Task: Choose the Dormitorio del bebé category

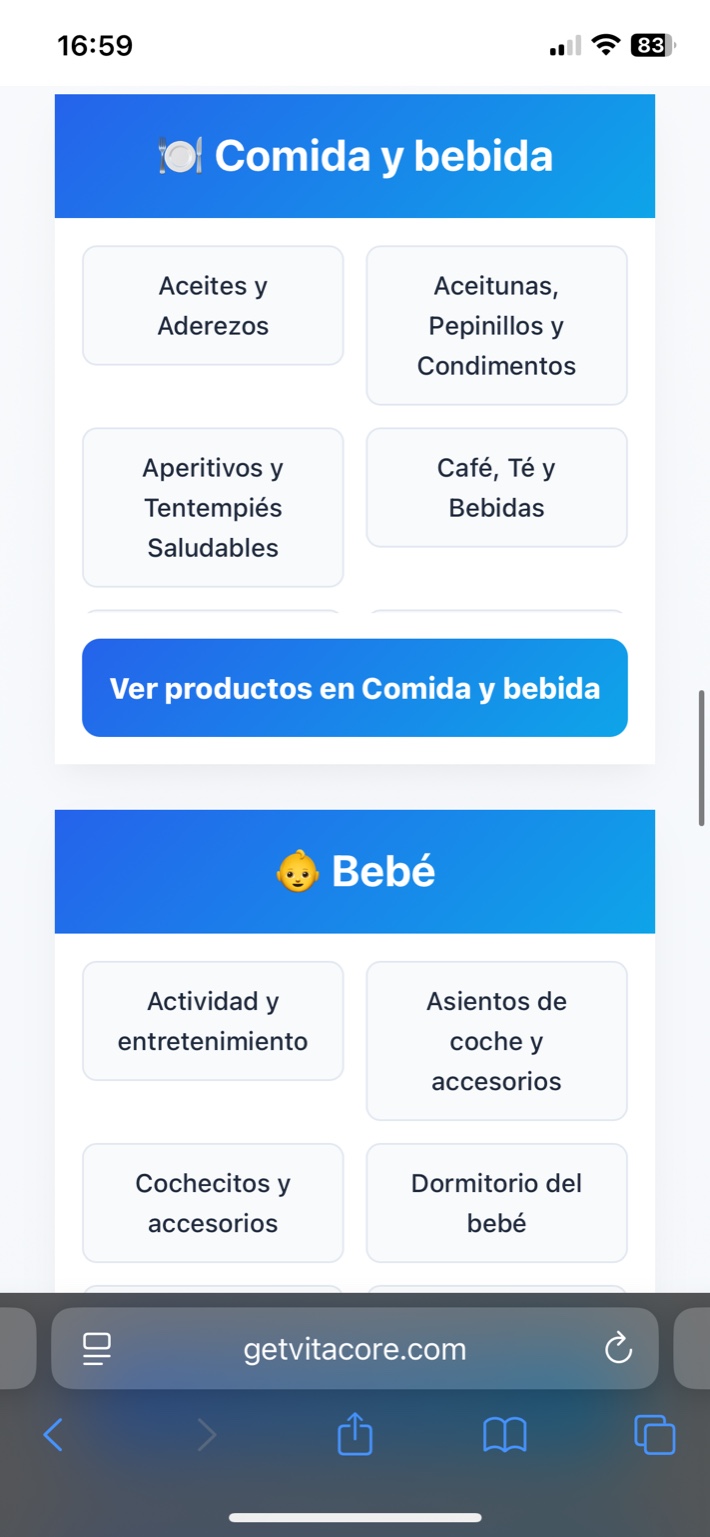Action: point(496,1203)
